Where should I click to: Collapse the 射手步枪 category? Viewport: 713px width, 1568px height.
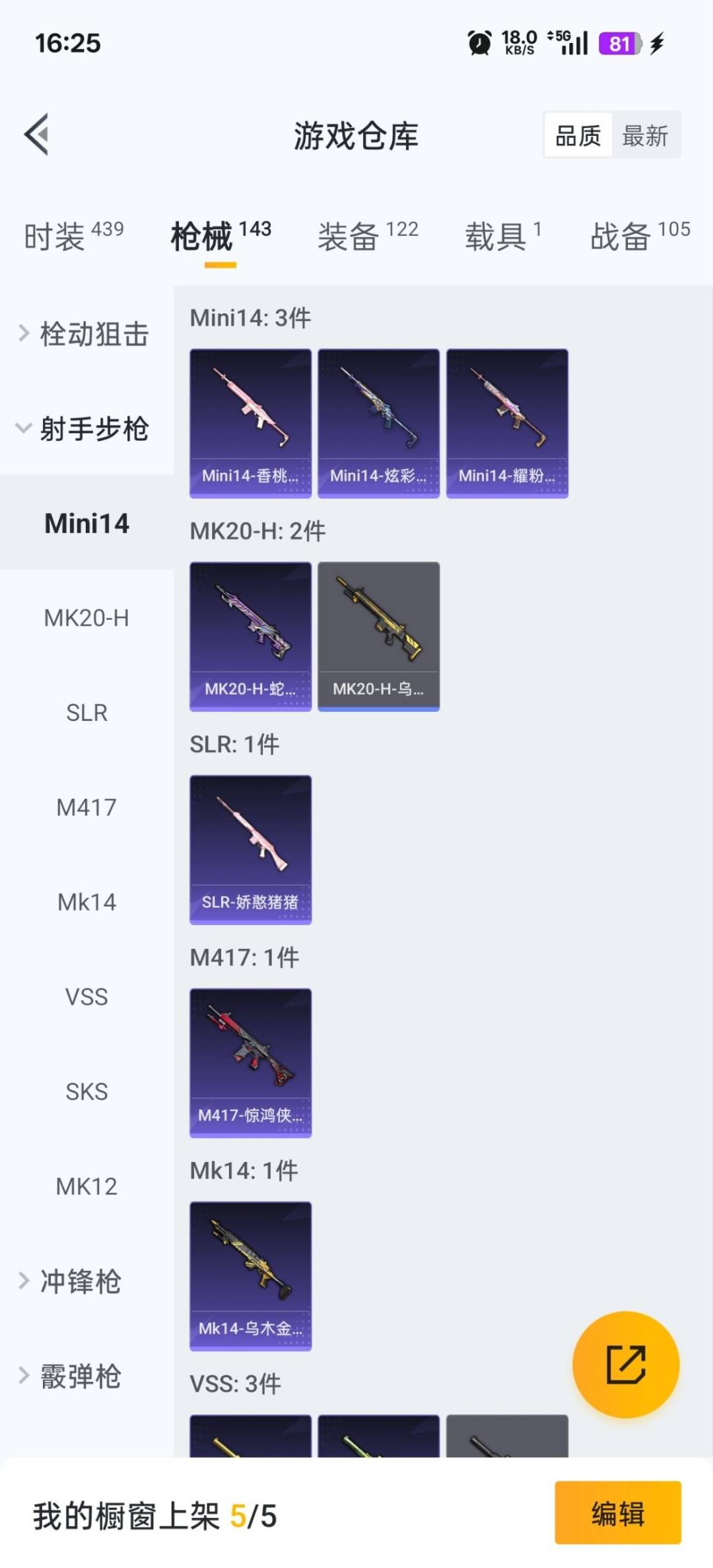tap(86, 428)
